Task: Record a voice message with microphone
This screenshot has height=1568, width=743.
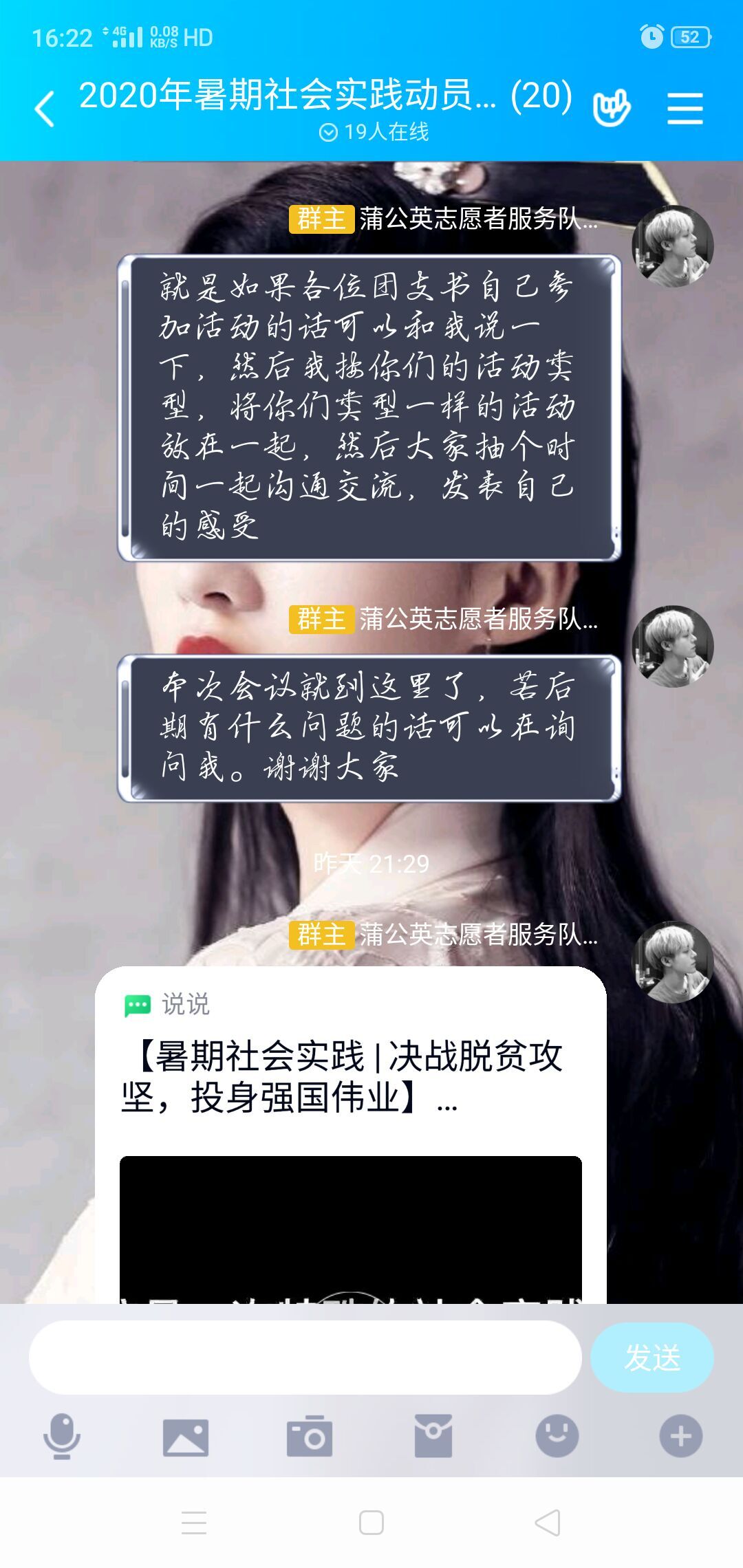Action: (x=62, y=1436)
